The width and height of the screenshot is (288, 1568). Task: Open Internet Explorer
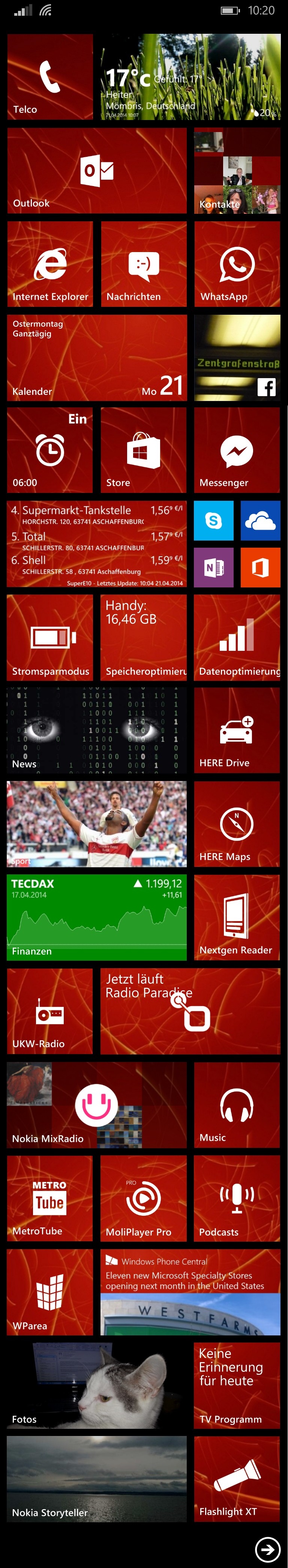coord(50,264)
